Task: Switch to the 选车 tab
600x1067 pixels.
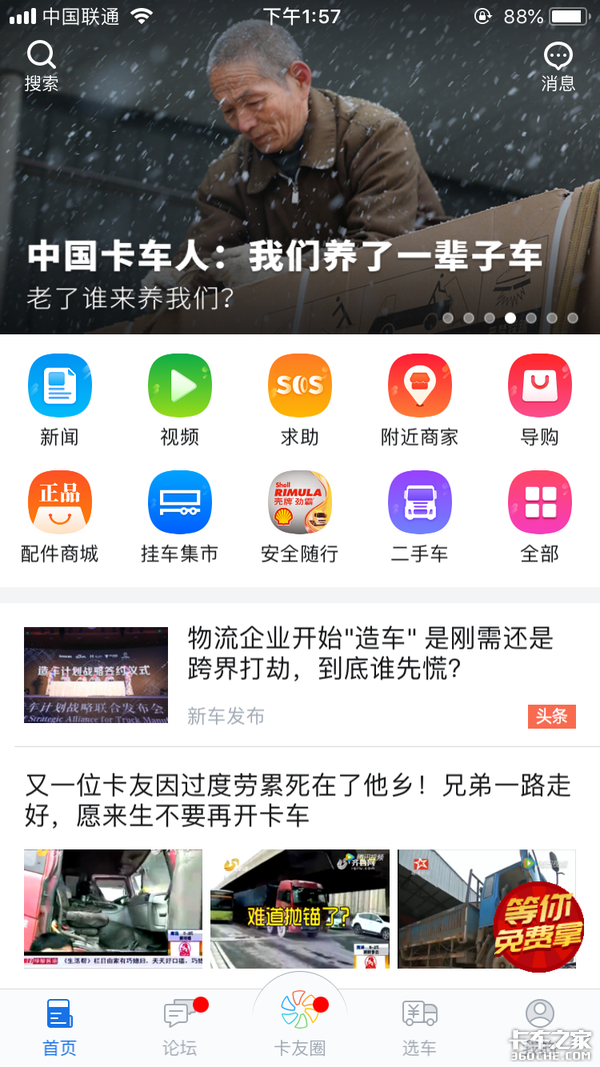Action: 420,1027
